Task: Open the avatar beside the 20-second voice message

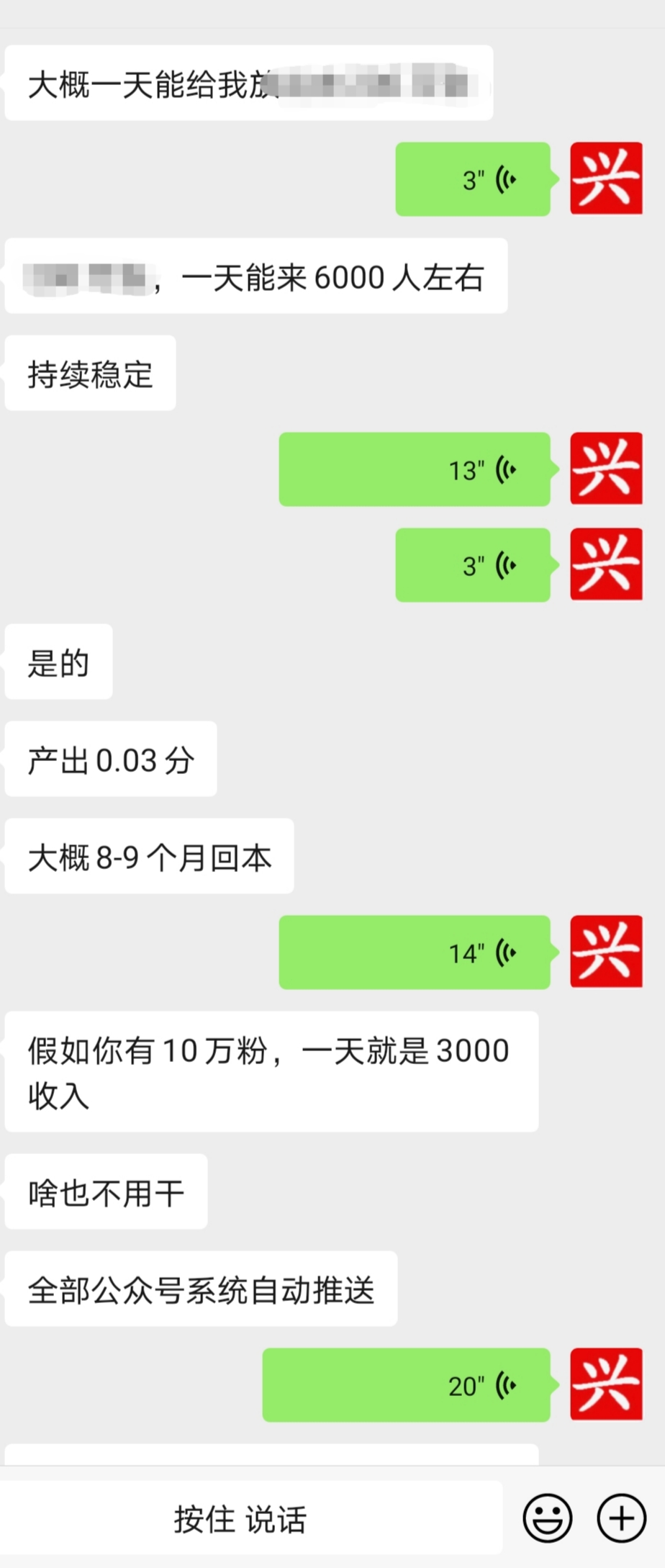Action: coord(606,1384)
